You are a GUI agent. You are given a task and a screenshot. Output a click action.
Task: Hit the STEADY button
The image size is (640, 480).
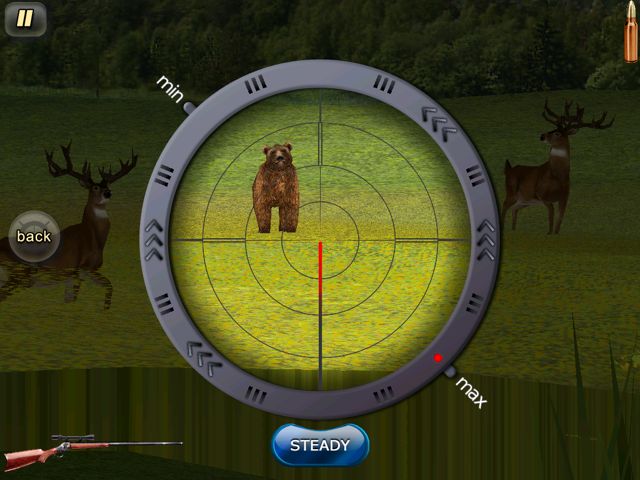320,445
